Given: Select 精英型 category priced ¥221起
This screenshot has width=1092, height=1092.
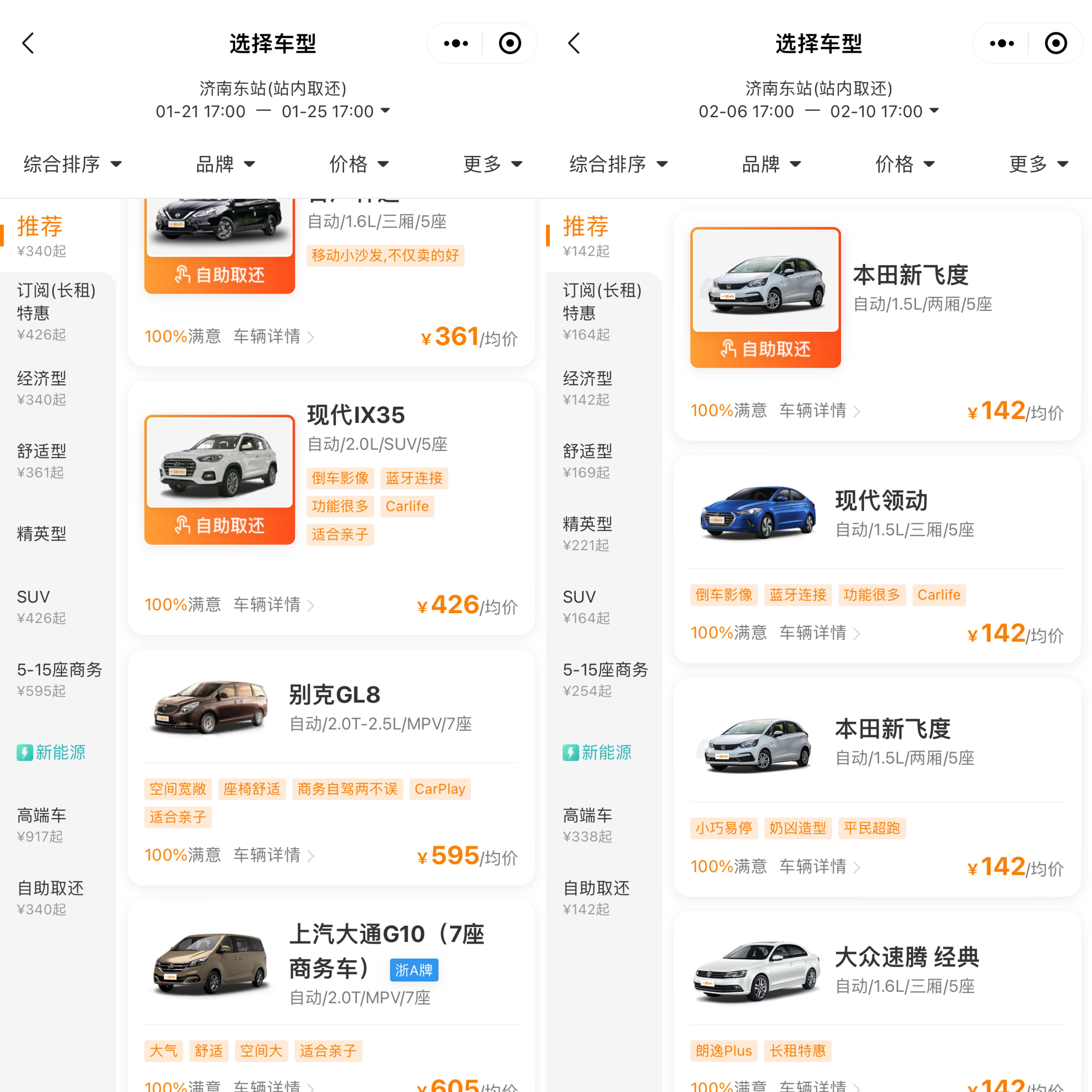Looking at the screenshot, I should [x=604, y=534].
